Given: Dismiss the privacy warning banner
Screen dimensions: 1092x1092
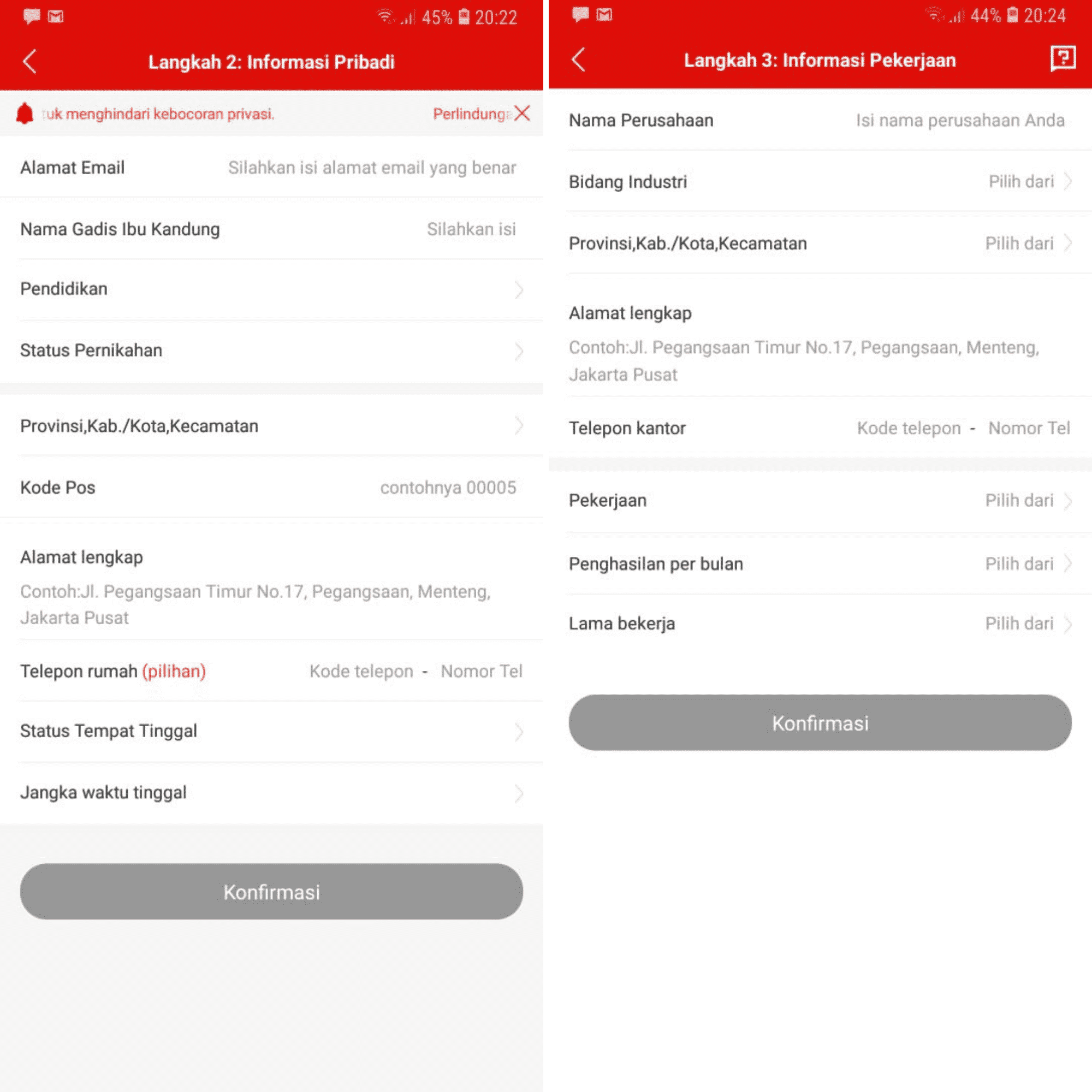Looking at the screenshot, I should pyautogui.click(x=523, y=113).
